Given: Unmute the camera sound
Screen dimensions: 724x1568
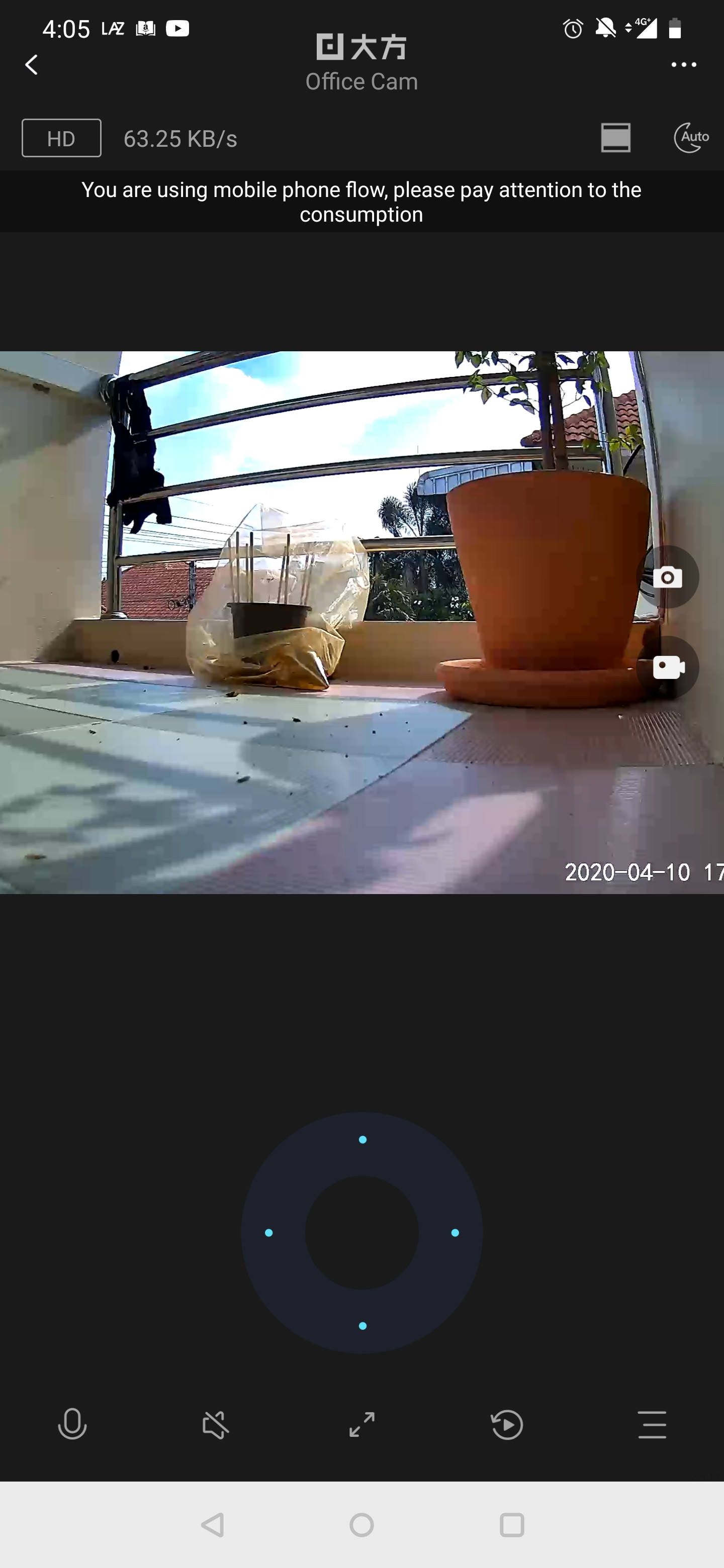Looking at the screenshot, I should click(215, 1425).
